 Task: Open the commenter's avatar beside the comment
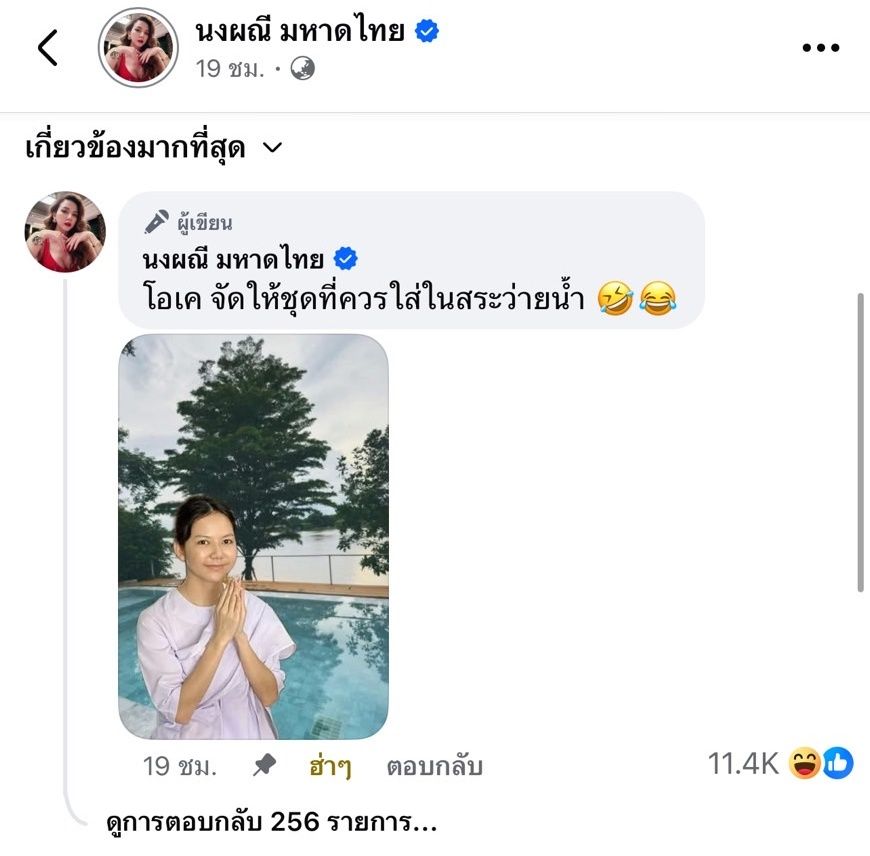[65, 232]
